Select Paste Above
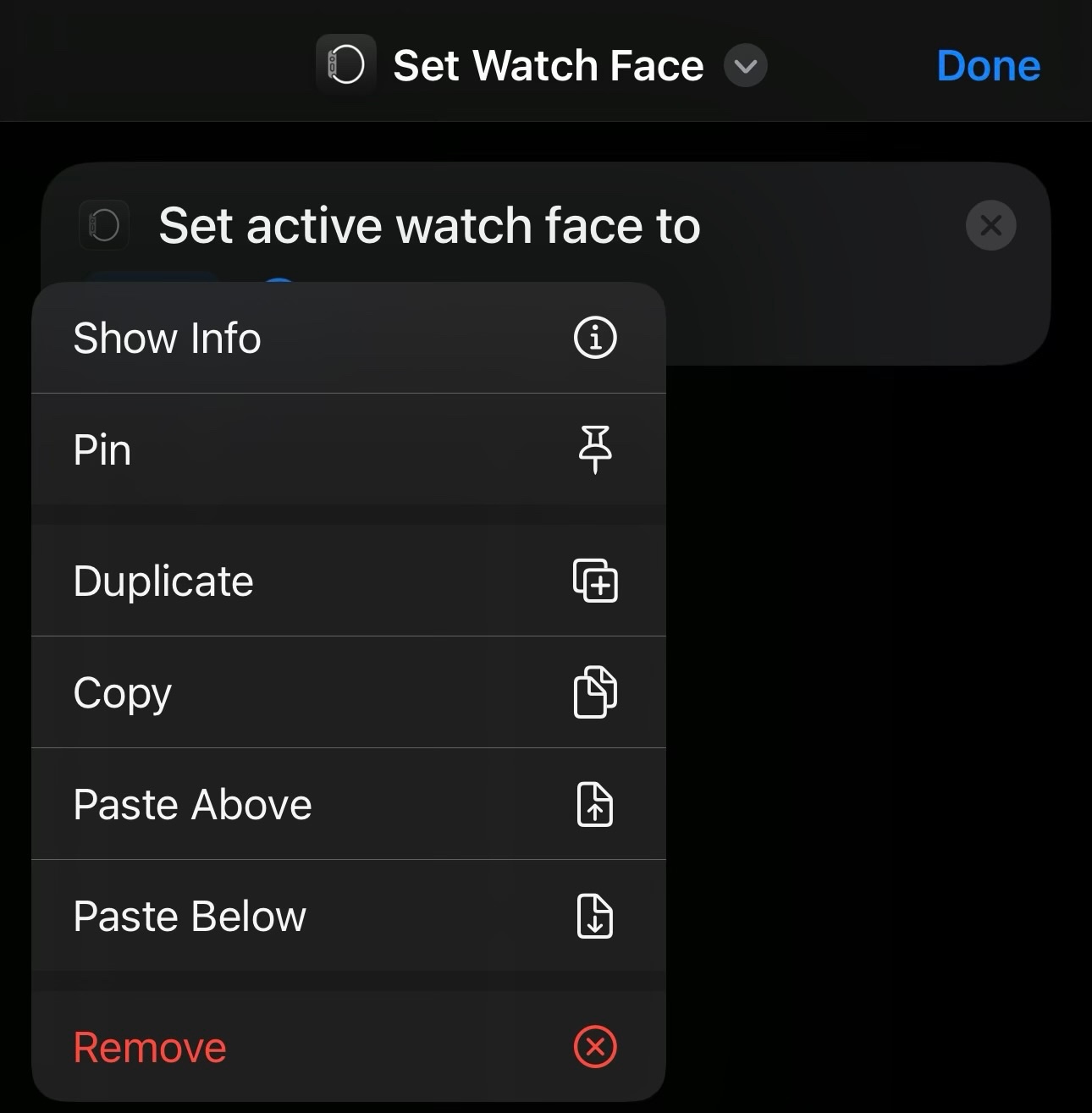Image resolution: width=1092 pixels, height=1113 pixels. (349, 804)
